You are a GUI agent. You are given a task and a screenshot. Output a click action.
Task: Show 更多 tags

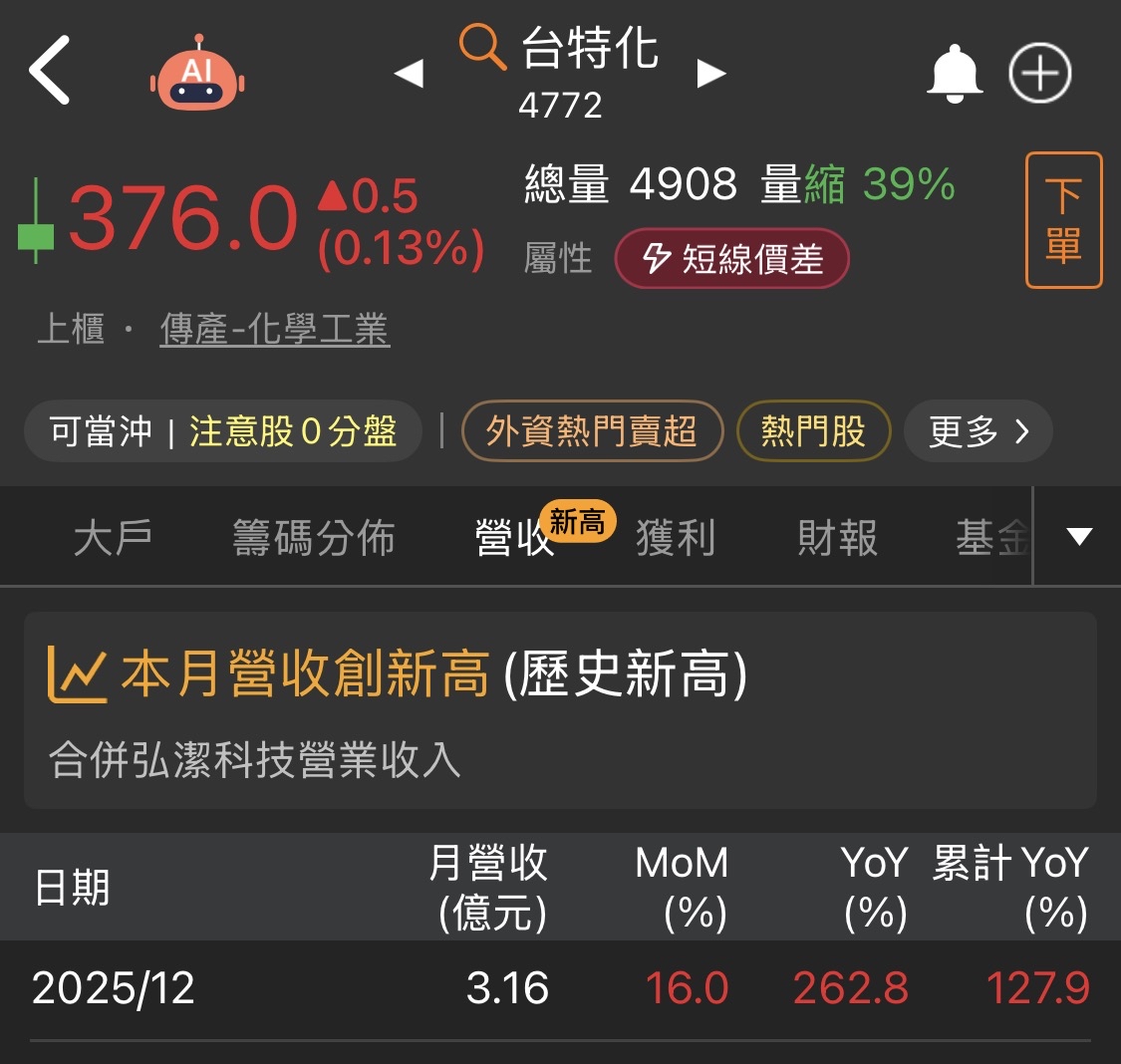(x=979, y=431)
